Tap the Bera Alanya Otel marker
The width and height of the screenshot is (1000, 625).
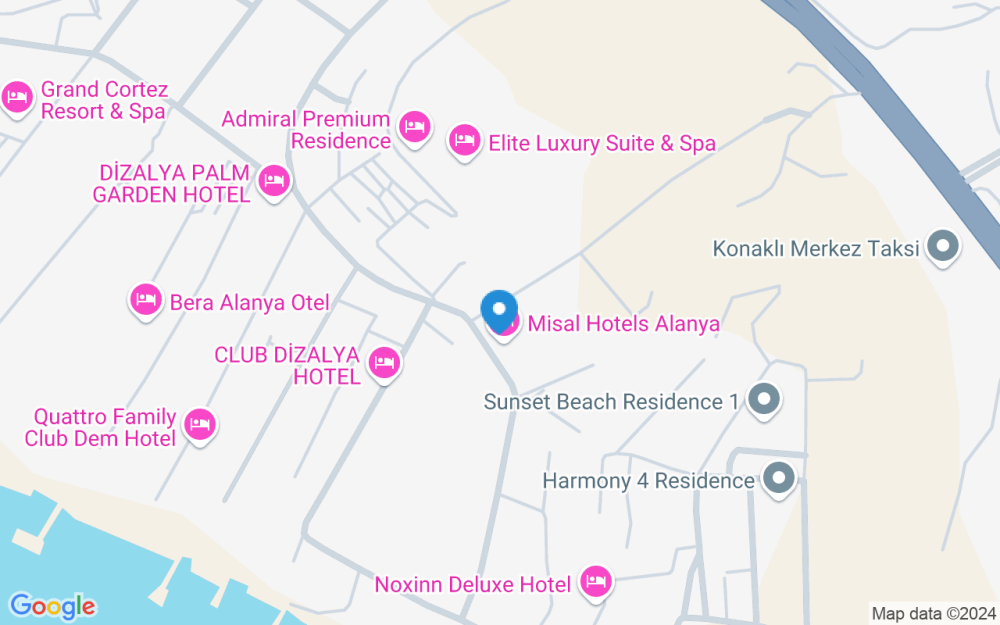tap(146, 299)
